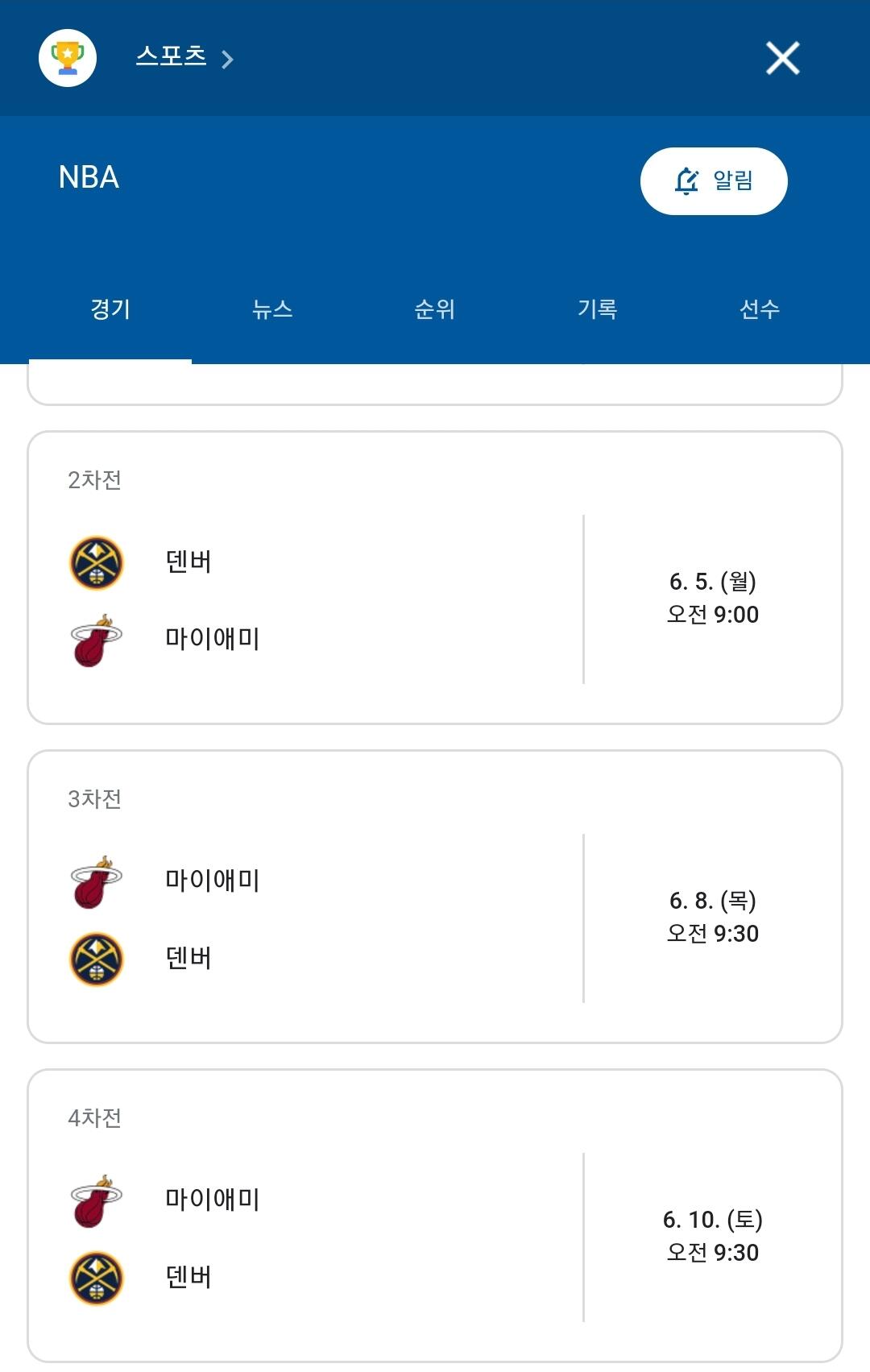This screenshot has height=1372, width=870.
Task: Select the 경기 tab
Action: (x=110, y=309)
